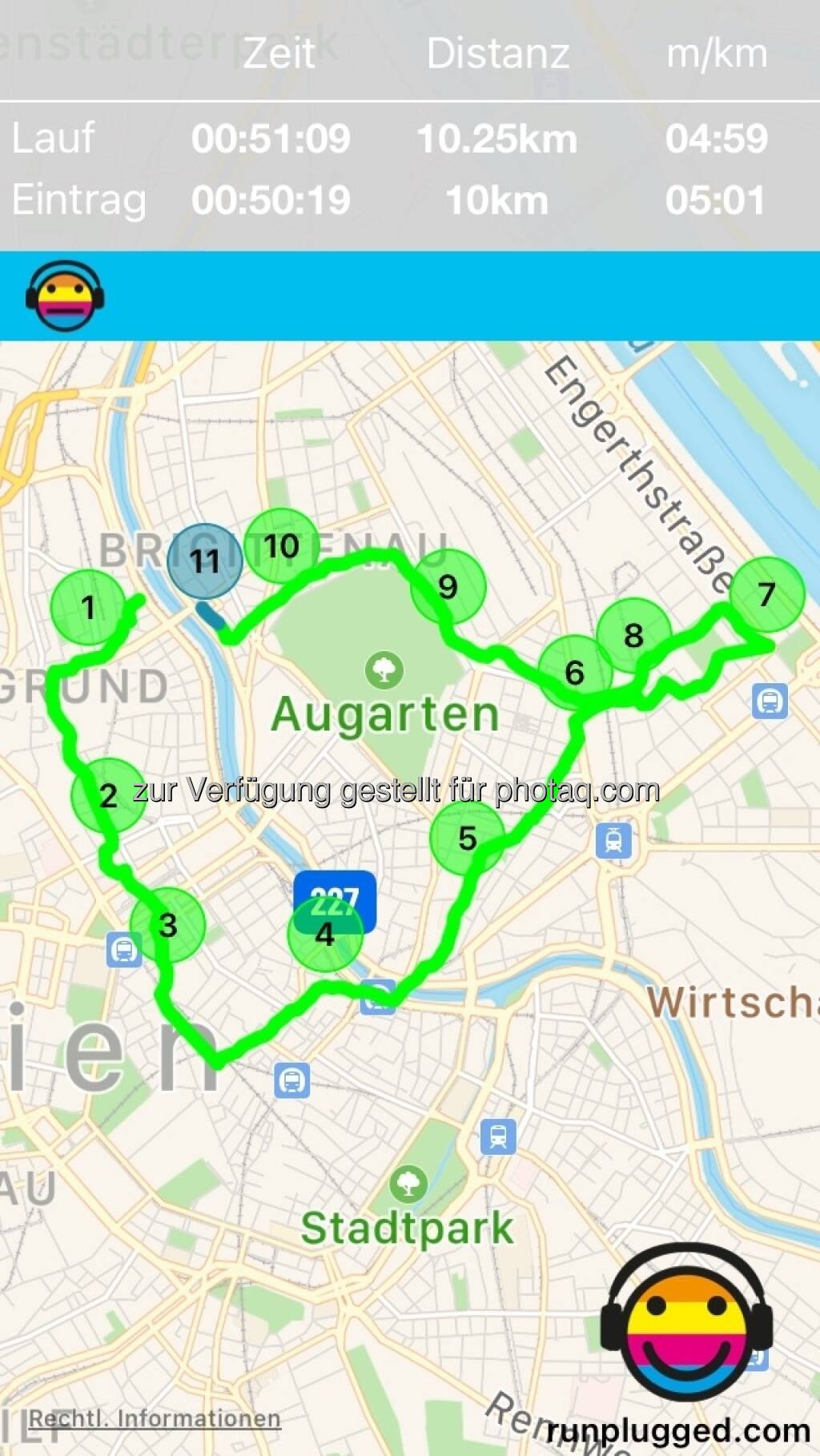Select the kilometer 7 marker
The image size is (820, 1456).
coord(766,594)
